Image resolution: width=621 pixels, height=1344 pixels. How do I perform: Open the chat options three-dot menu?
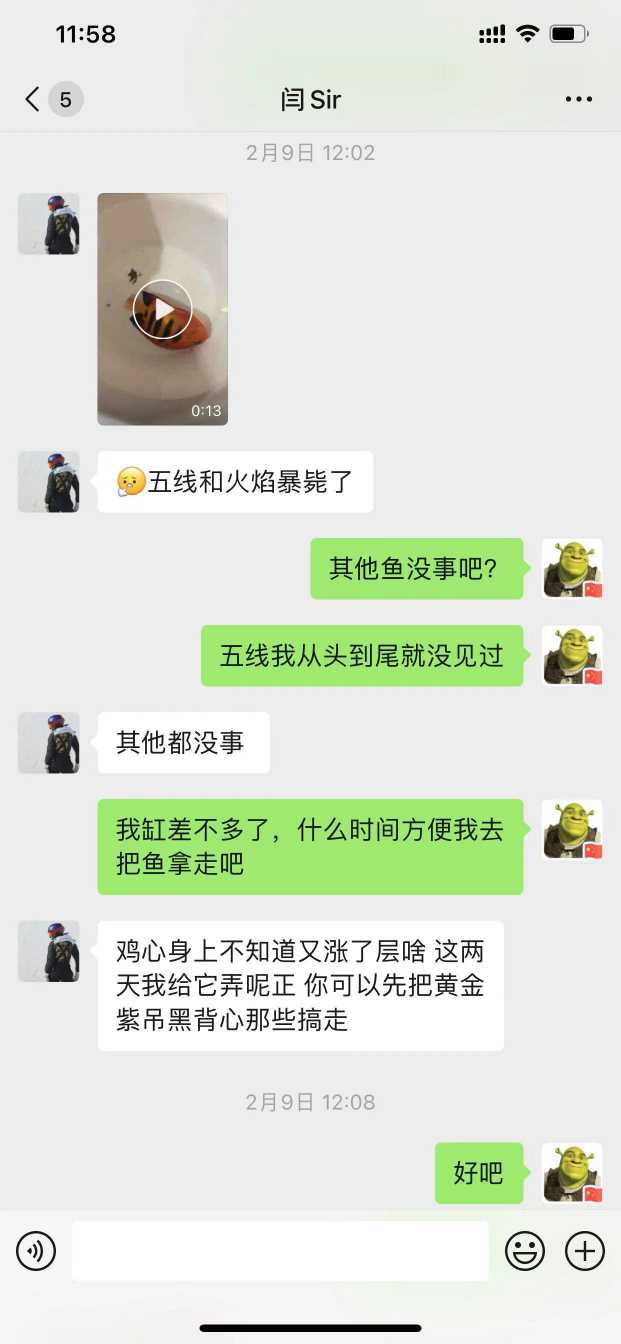[579, 99]
